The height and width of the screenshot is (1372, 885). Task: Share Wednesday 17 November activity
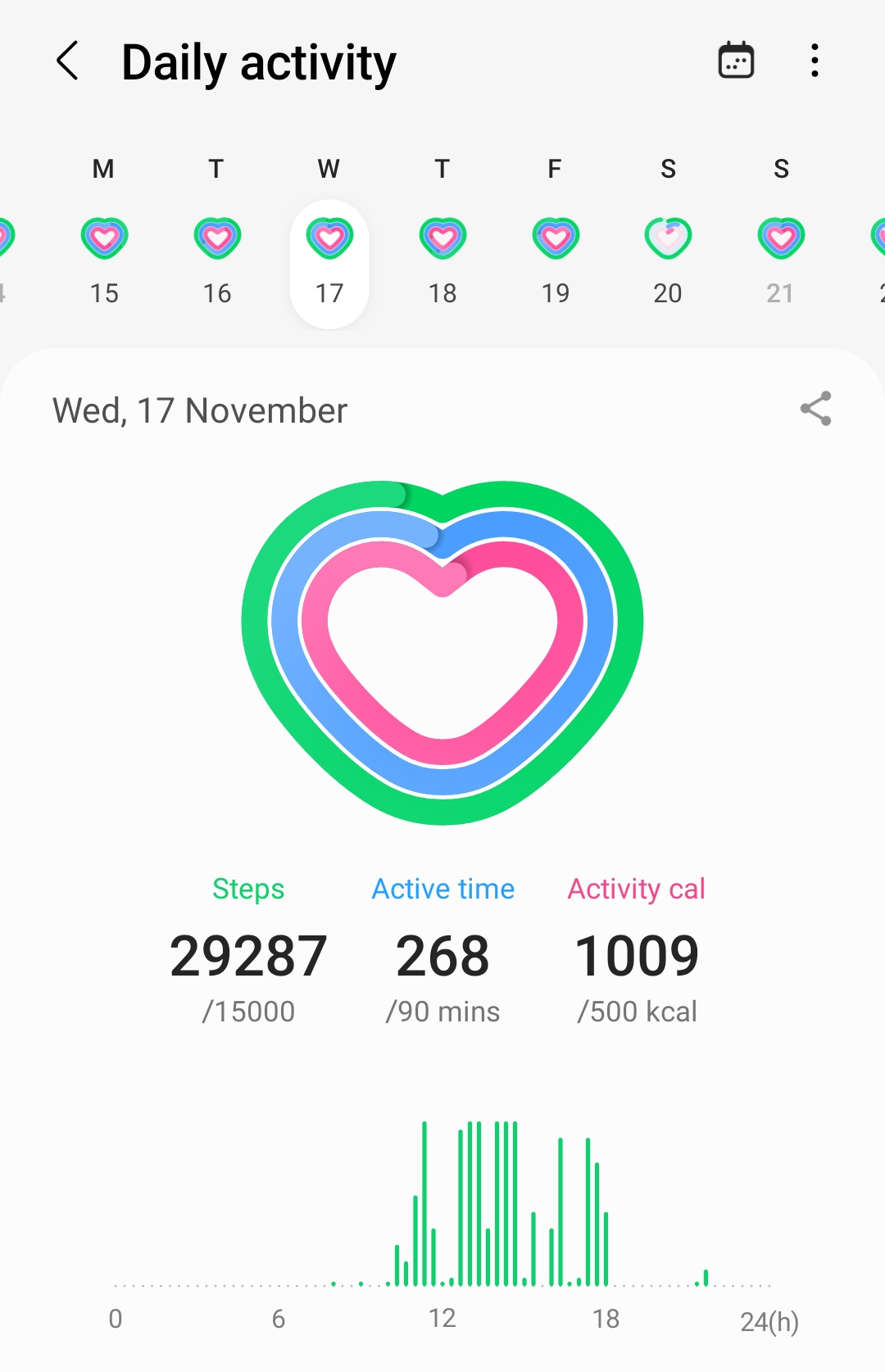point(815,409)
